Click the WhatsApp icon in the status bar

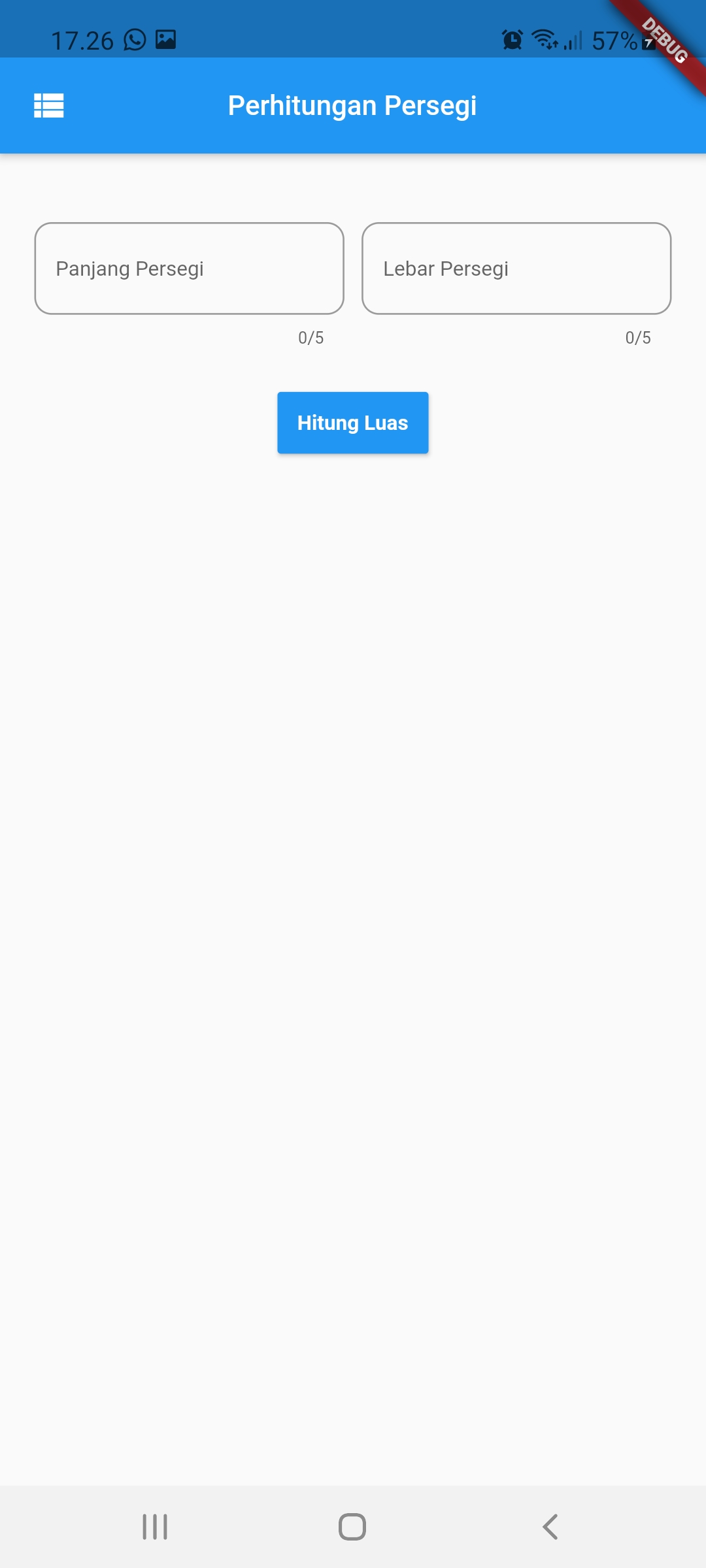(x=135, y=41)
